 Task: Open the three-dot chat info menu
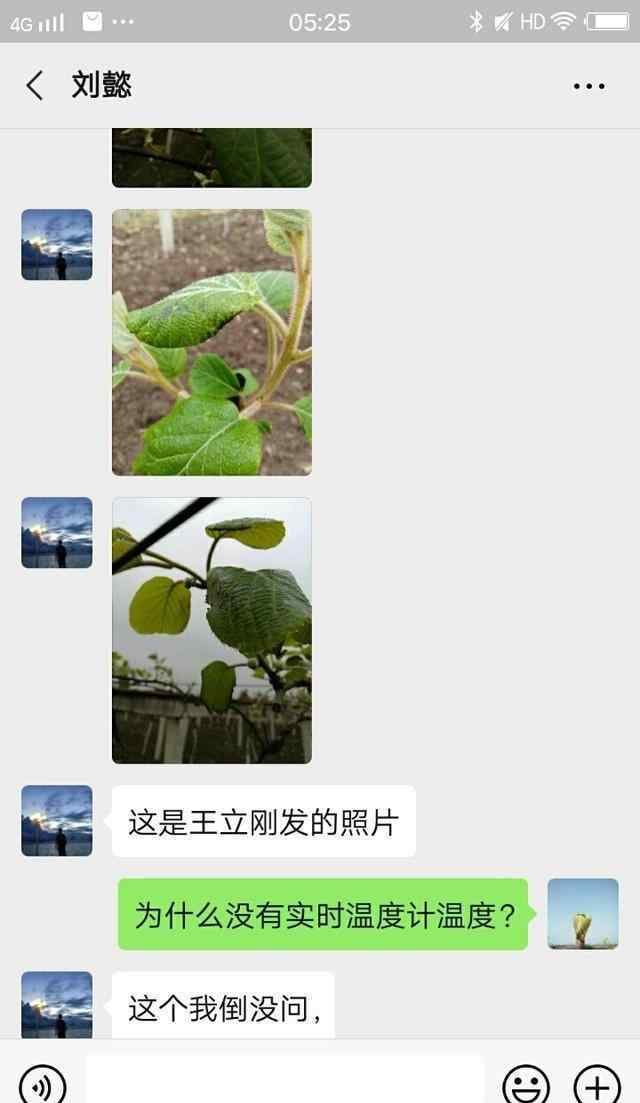point(588,87)
